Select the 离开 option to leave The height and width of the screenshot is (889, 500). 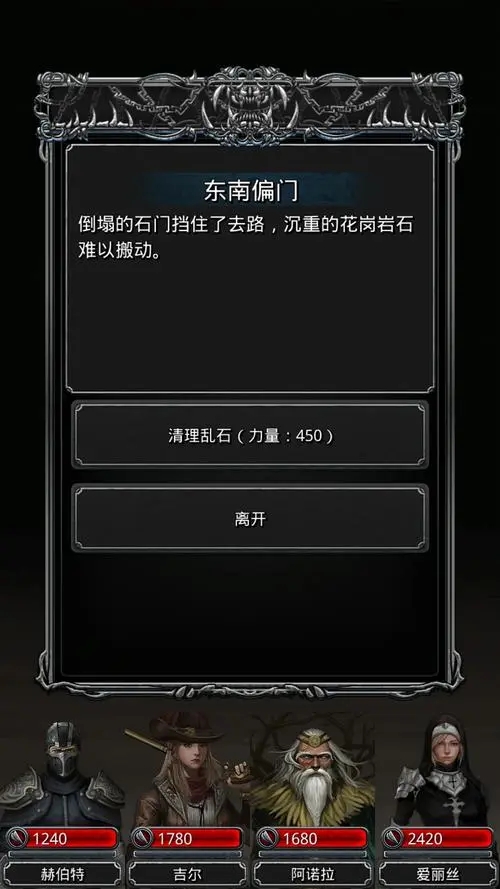(250, 518)
